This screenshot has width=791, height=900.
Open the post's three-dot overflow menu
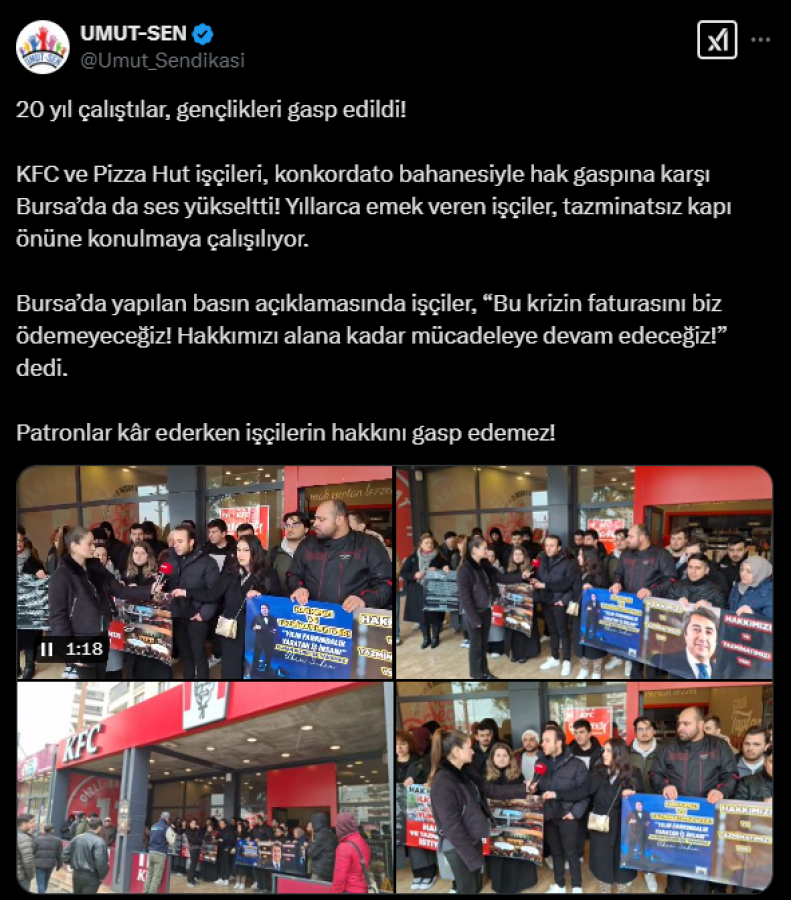point(761,39)
